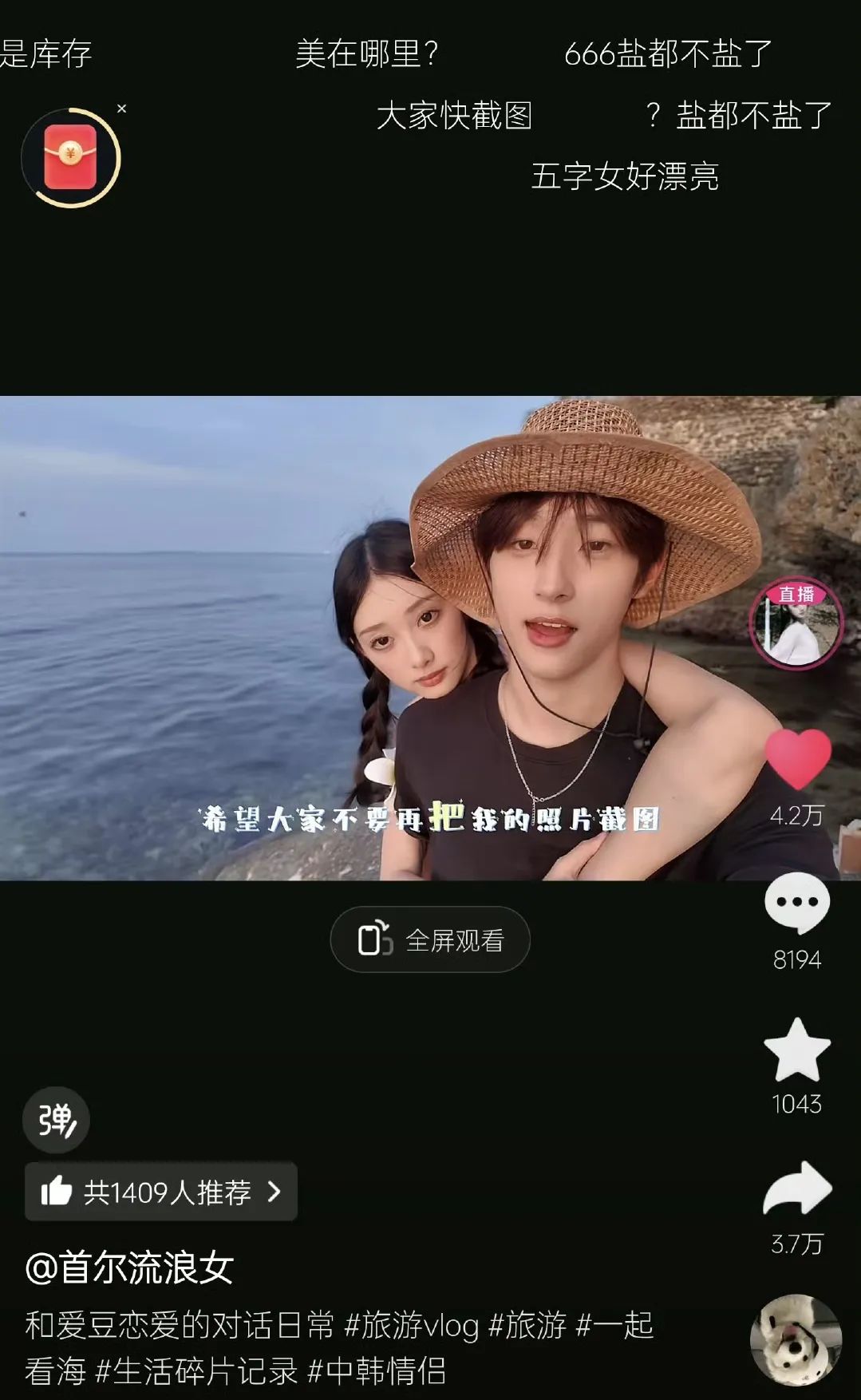Tap 全屏观看 to watch full screen
The image size is (861, 1400).
pyautogui.click(x=430, y=939)
